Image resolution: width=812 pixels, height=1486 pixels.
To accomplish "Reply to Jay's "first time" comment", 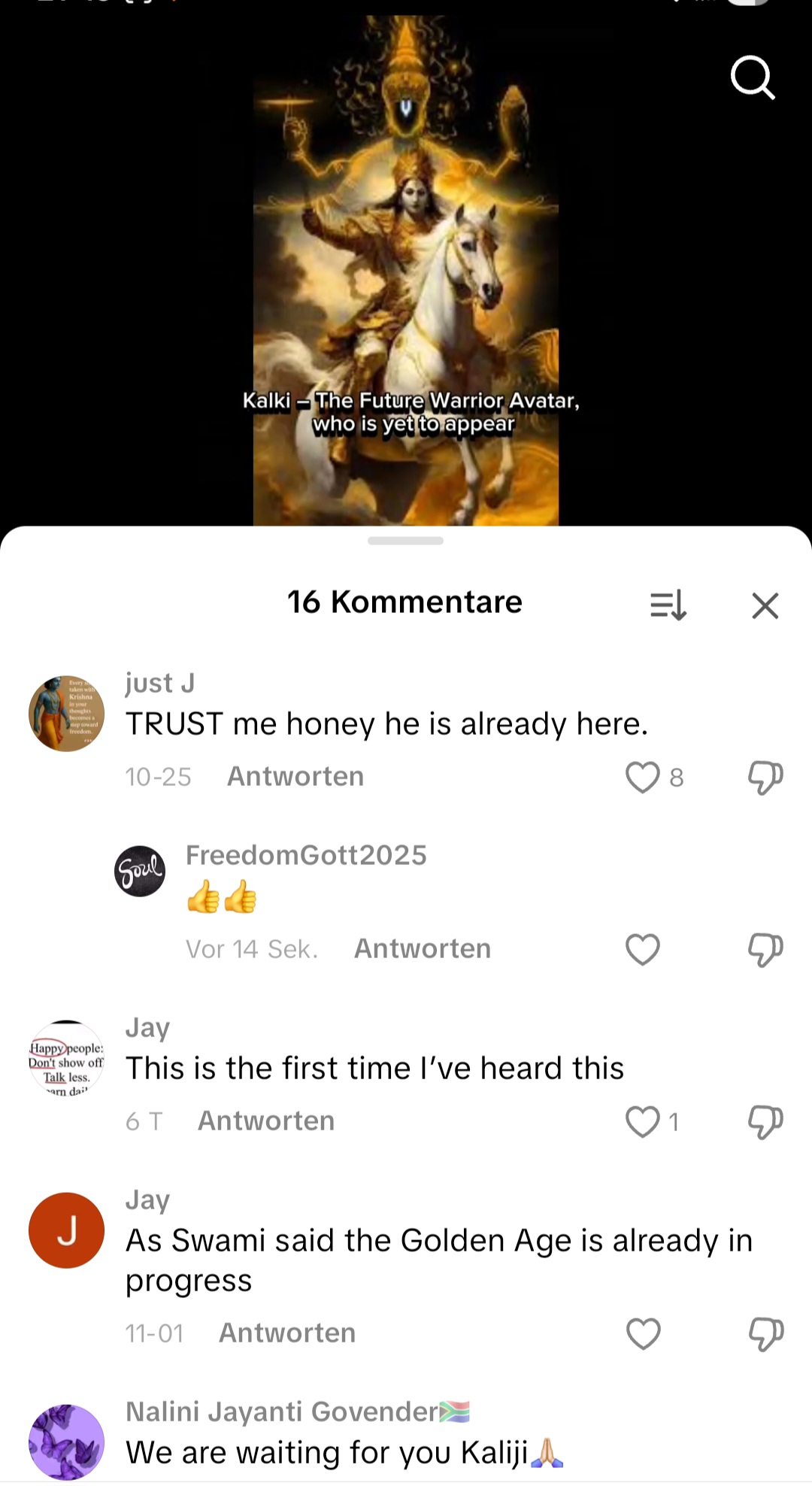I will (266, 1121).
